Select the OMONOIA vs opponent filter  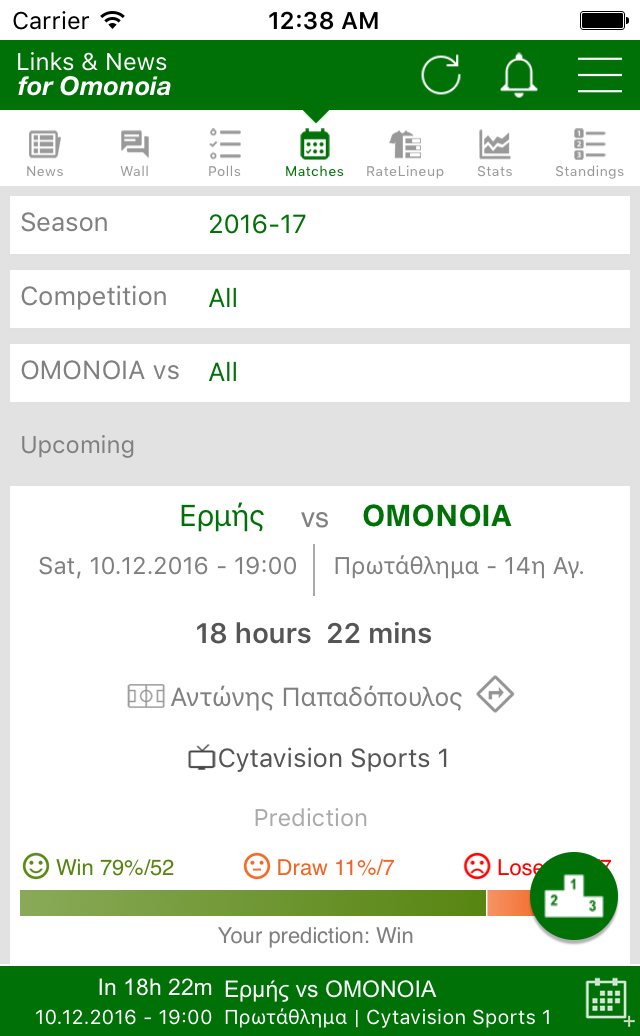coord(320,373)
